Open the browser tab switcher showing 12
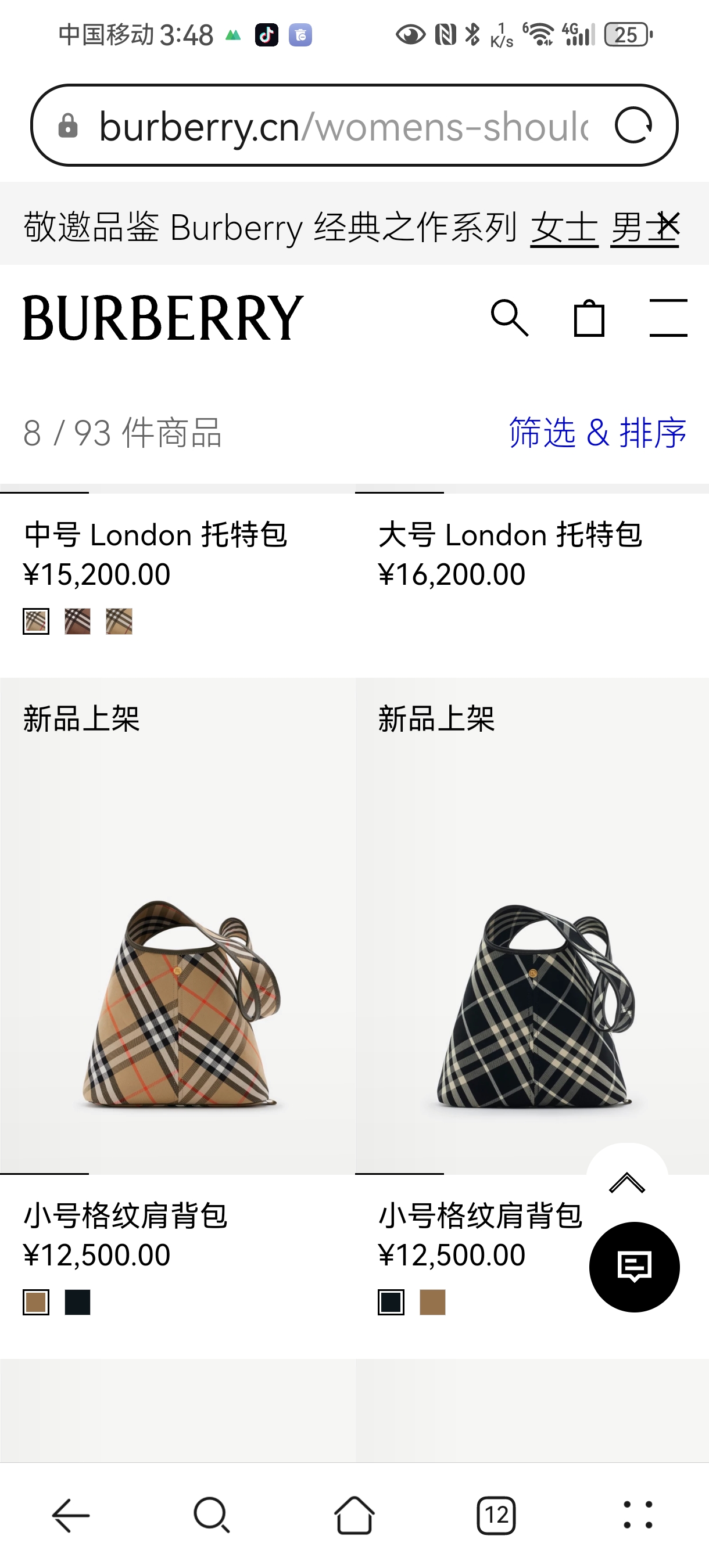The width and height of the screenshot is (709, 1568). pos(496,1515)
